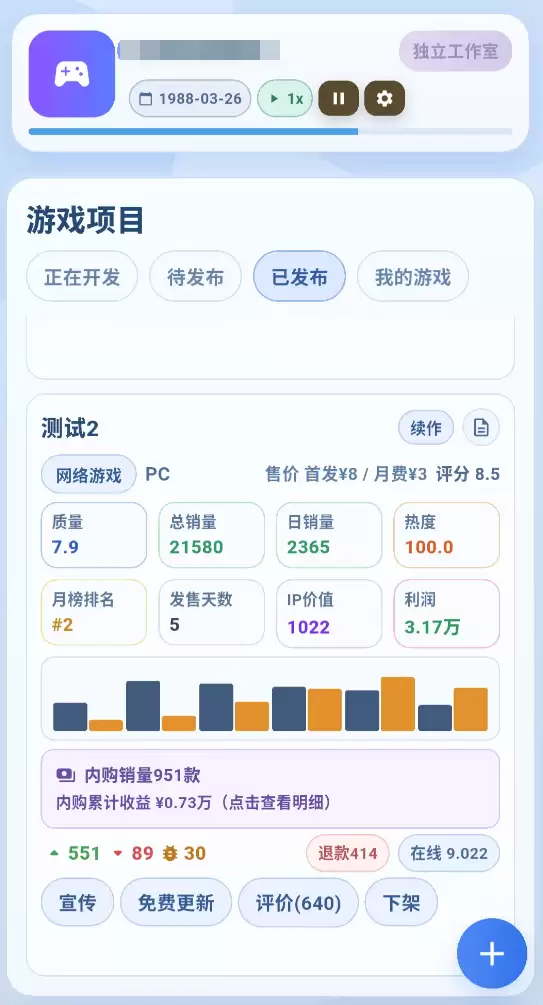
Task: Open the 独立工作室 studio badge
Action: pos(456,51)
